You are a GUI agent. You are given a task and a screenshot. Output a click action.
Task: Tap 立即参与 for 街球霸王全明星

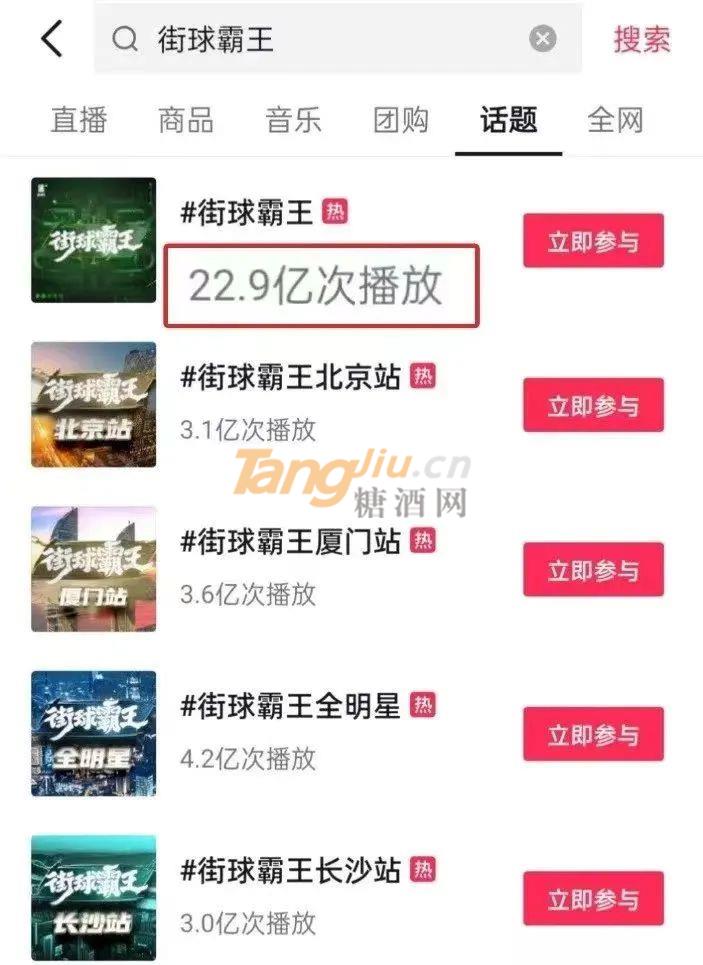pos(593,734)
